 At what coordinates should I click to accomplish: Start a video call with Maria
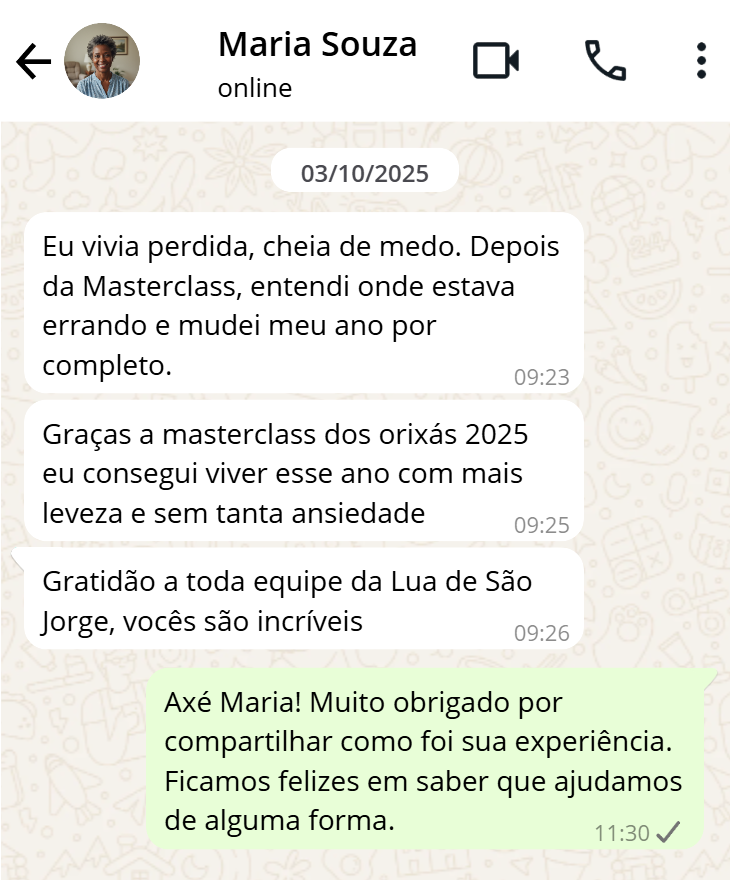point(496,61)
